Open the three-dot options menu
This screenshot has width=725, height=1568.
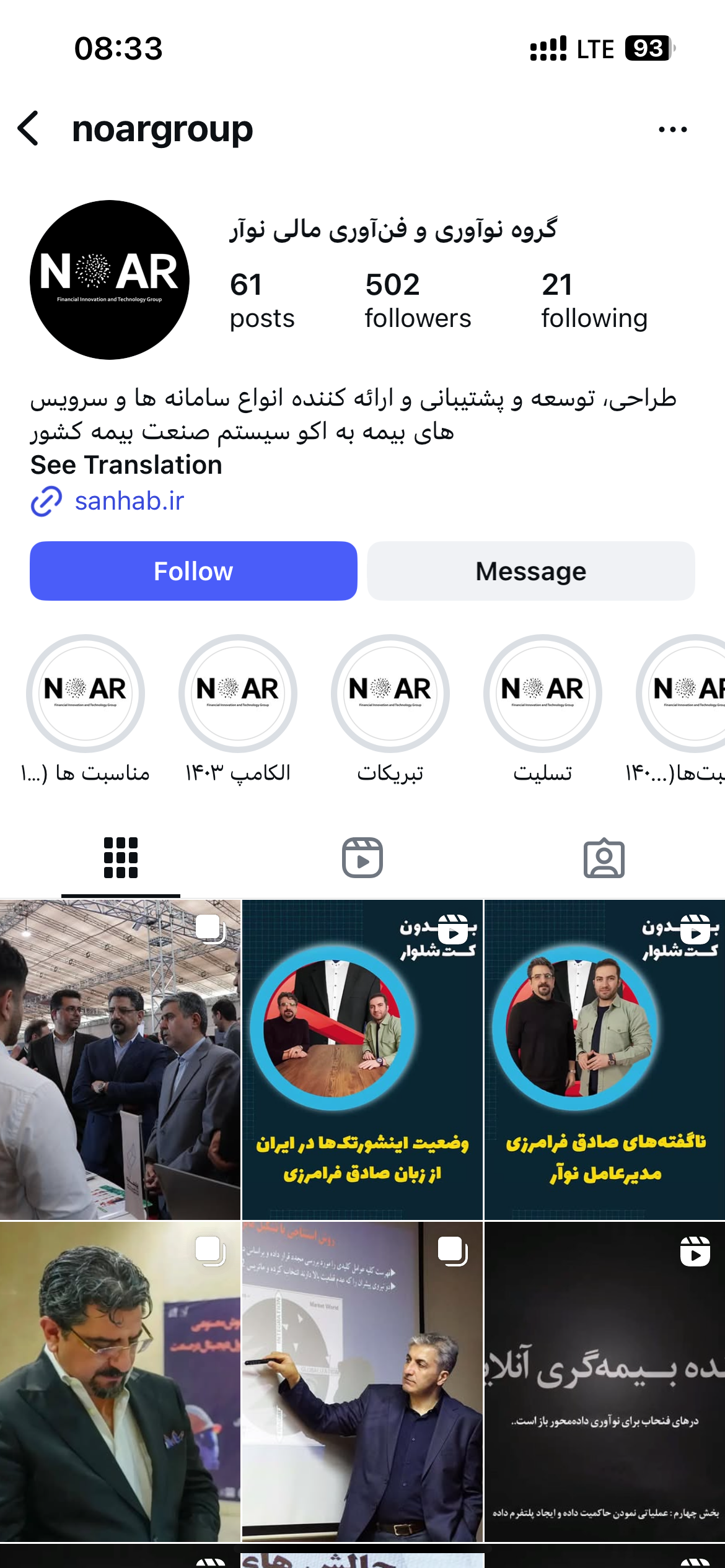[672, 129]
